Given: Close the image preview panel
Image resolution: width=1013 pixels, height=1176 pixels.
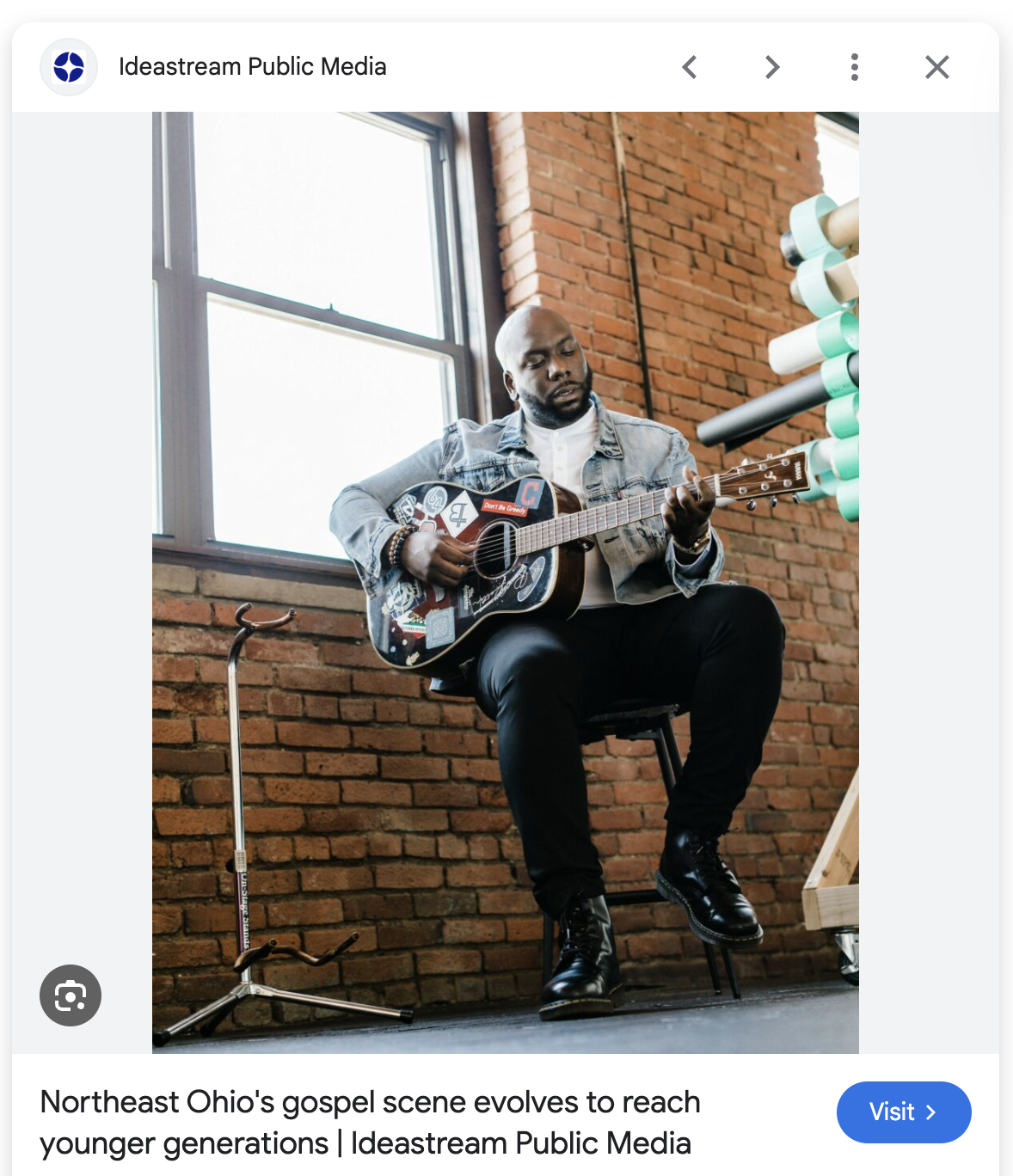Looking at the screenshot, I should click(x=936, y=67).
